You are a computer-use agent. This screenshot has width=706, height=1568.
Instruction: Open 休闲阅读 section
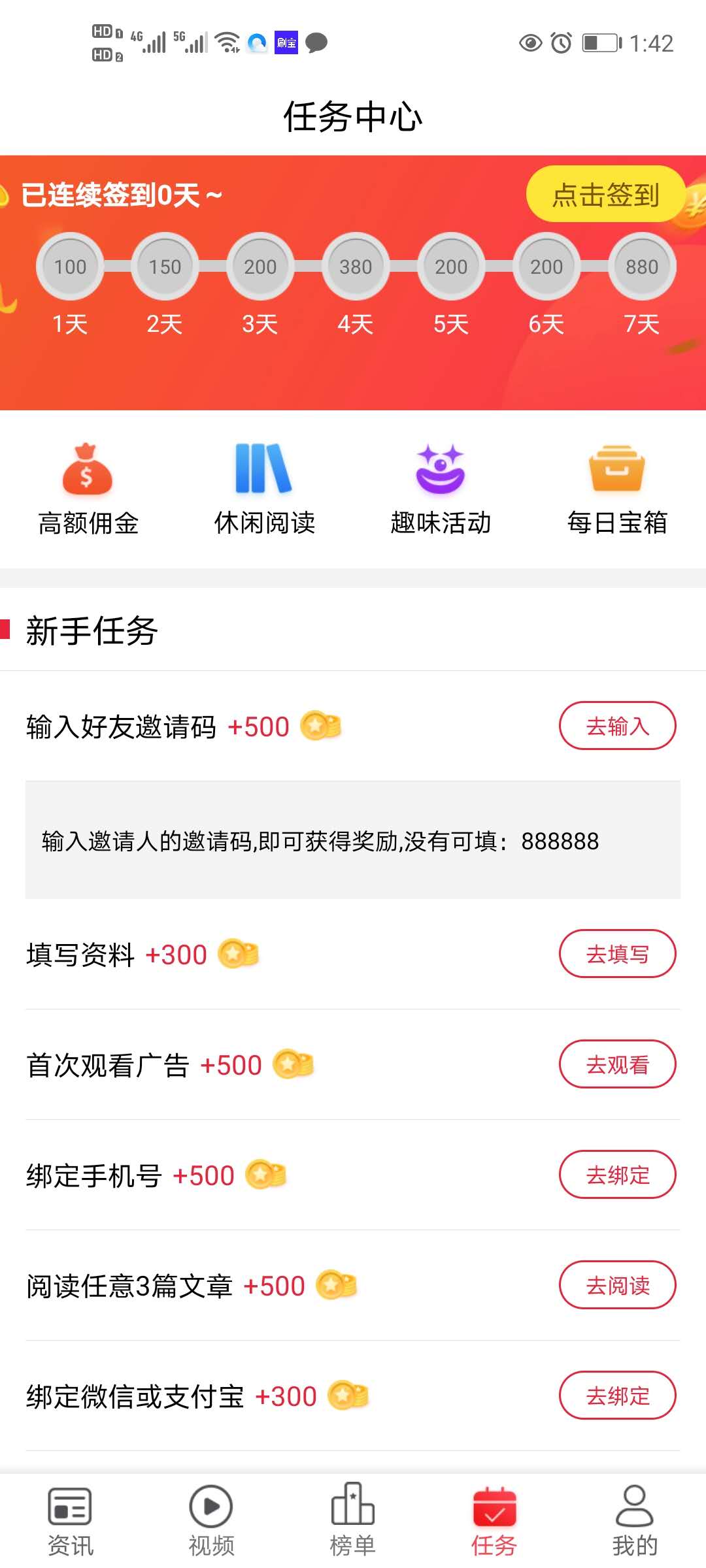coord(265,490)
